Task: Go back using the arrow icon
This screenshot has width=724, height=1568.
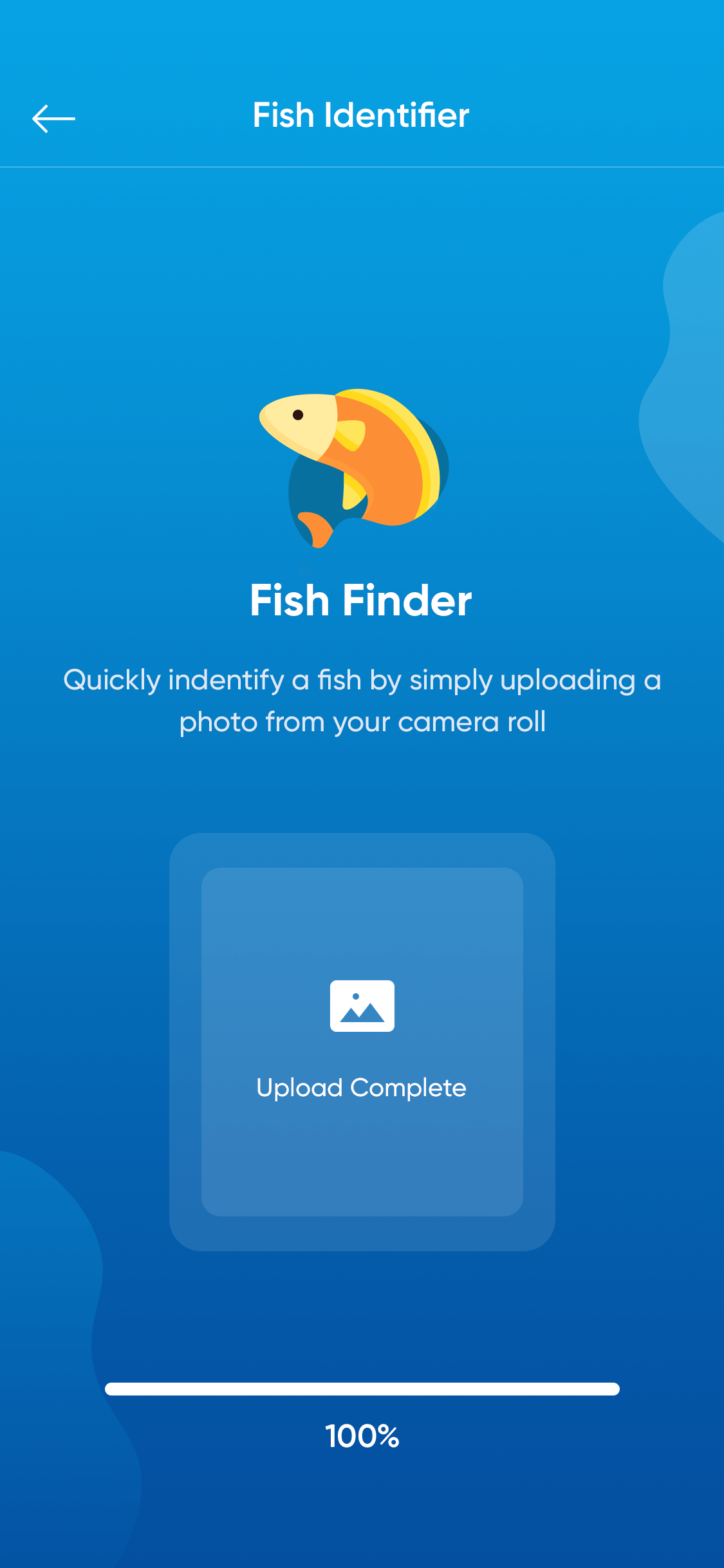Action: pos(53,118)
